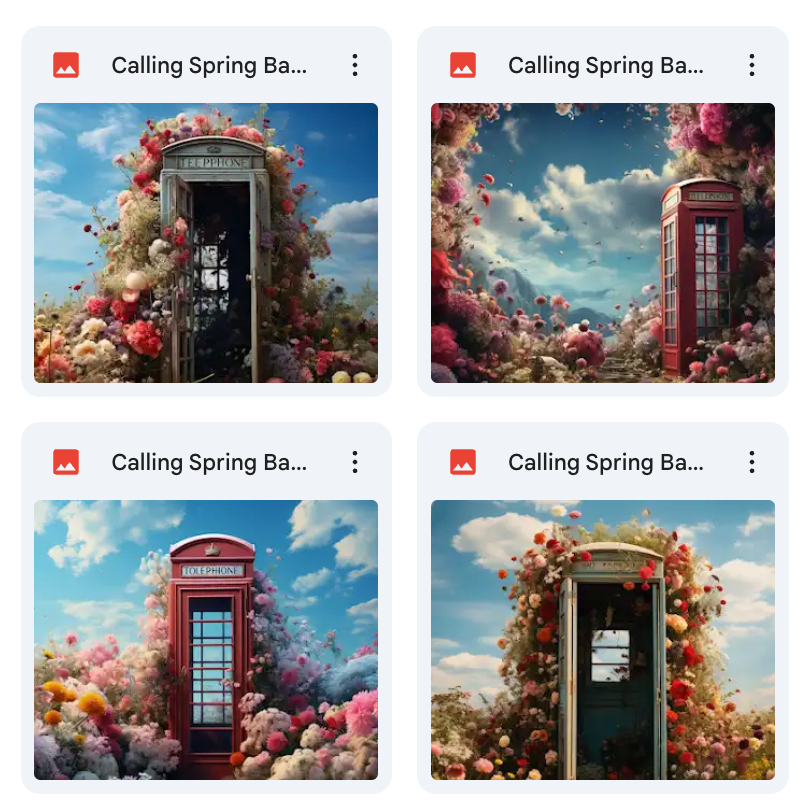Open the file showing a red booth near mountains
The image size is (800, 802).
(602, 243)
